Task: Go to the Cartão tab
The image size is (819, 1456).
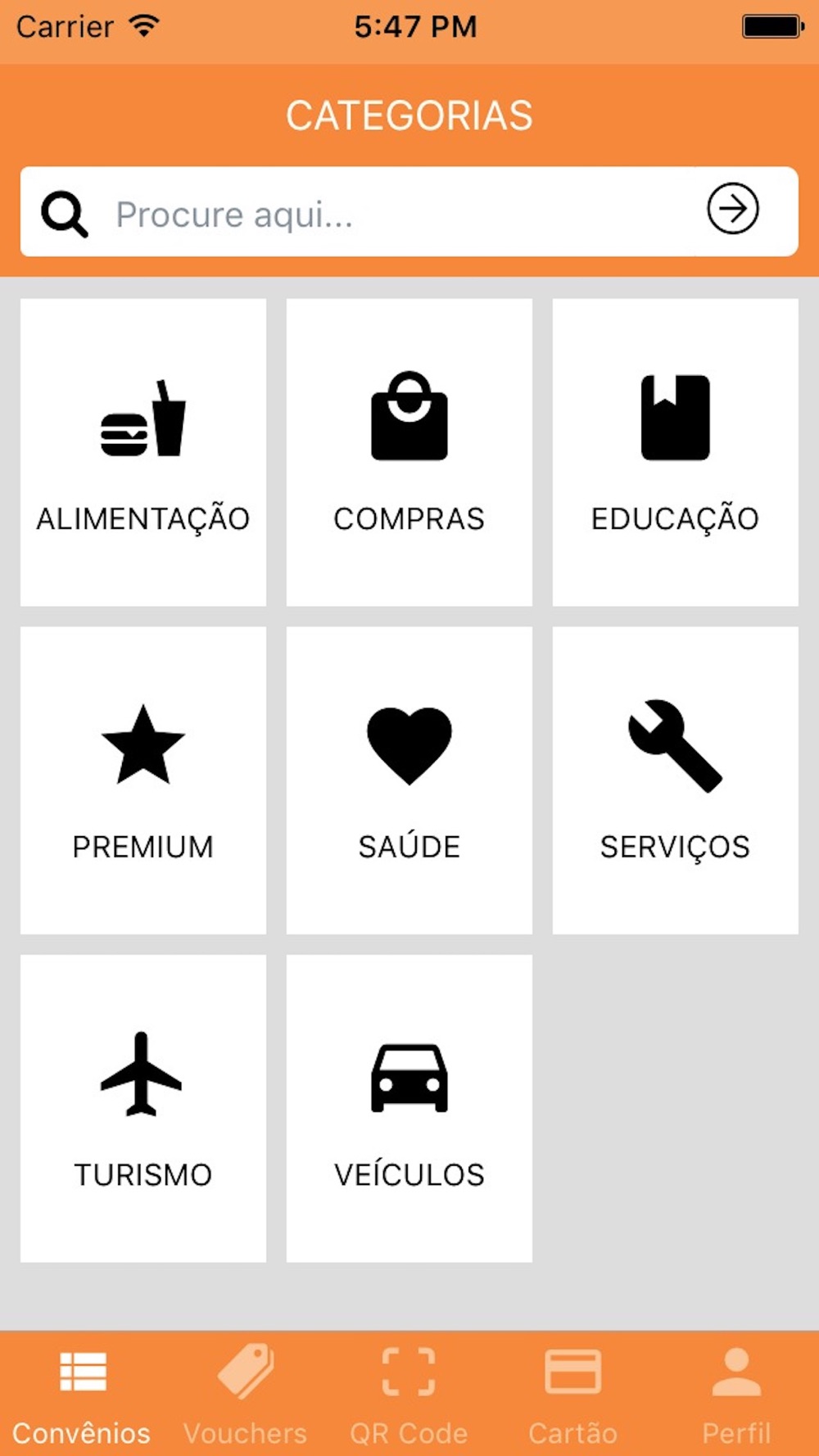Action: 572,1394
